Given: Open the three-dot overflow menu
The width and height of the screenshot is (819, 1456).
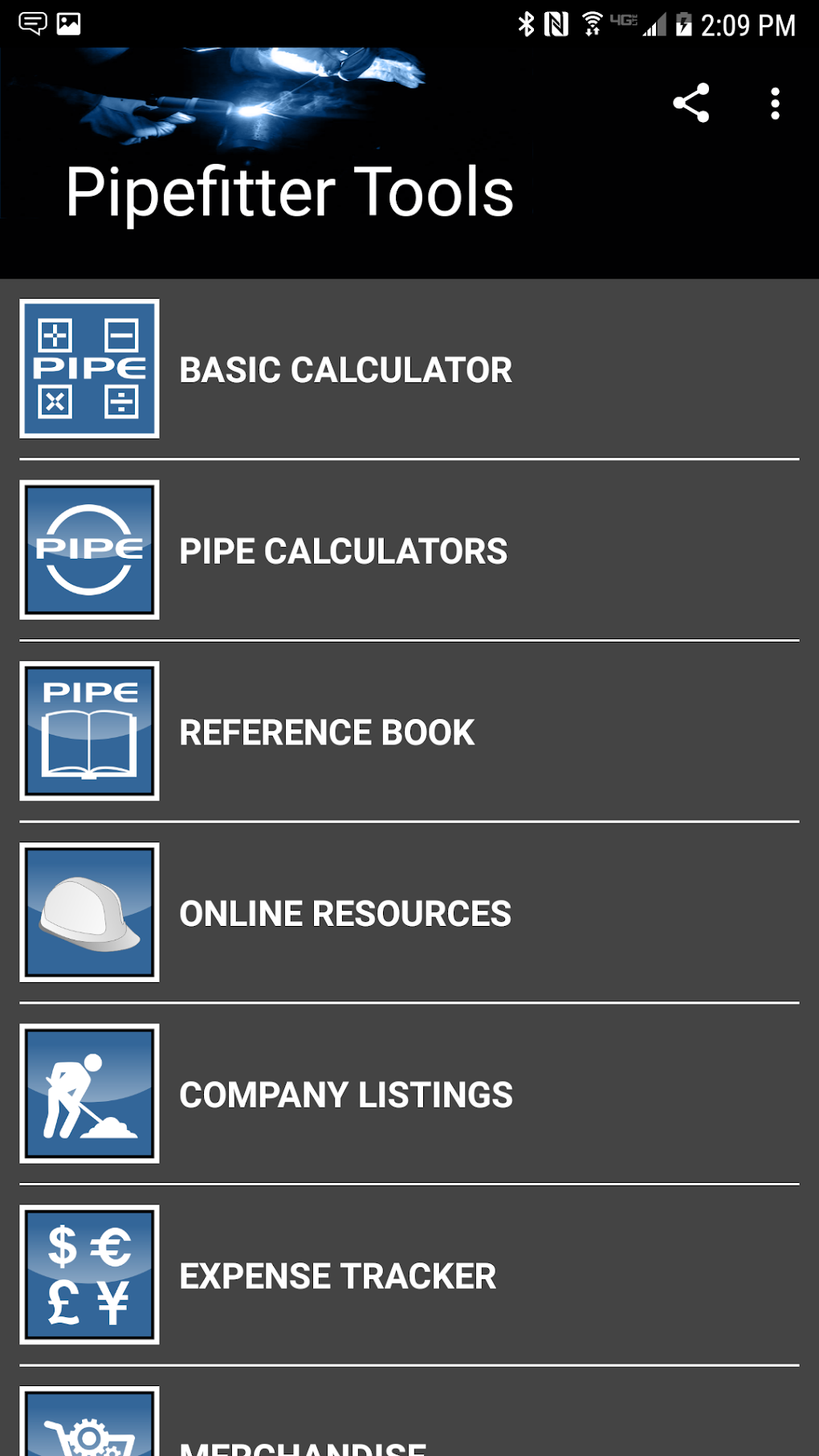Looking at the screenshot, I should click(x=774, y=103).
